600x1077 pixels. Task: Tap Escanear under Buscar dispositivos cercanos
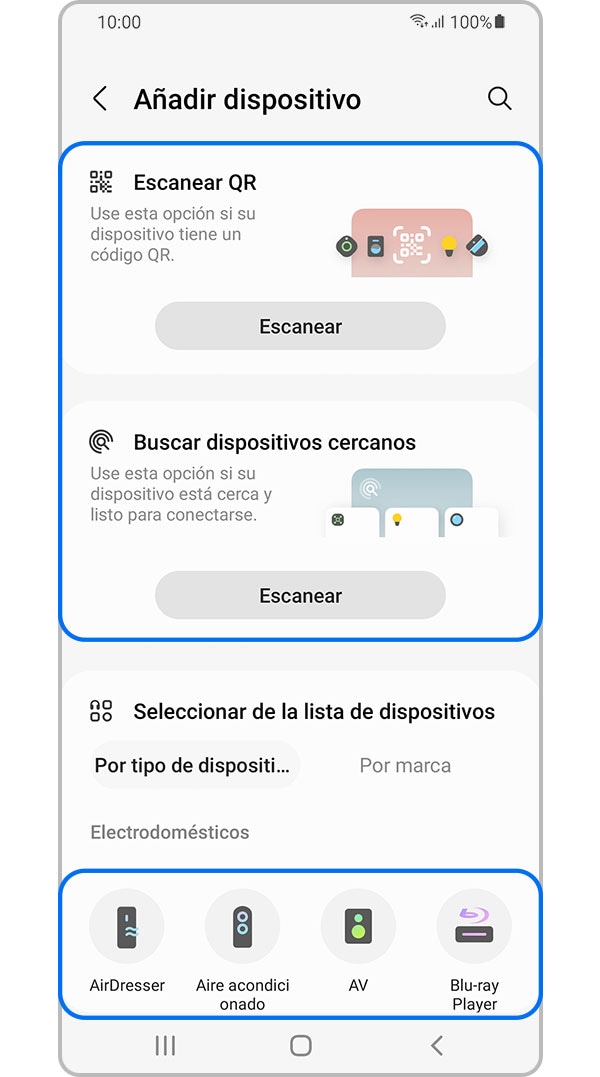click(x=300, y=596)
